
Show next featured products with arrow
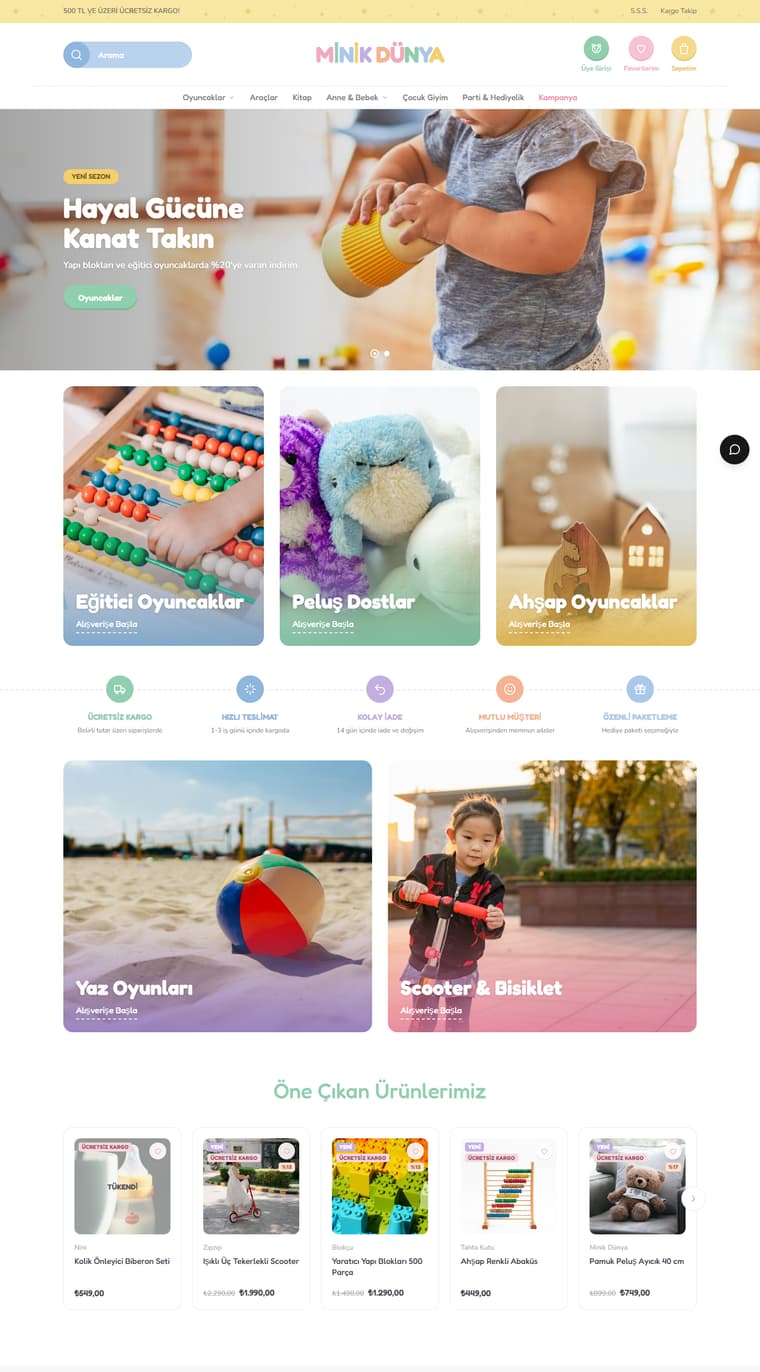pos(693,1198)
